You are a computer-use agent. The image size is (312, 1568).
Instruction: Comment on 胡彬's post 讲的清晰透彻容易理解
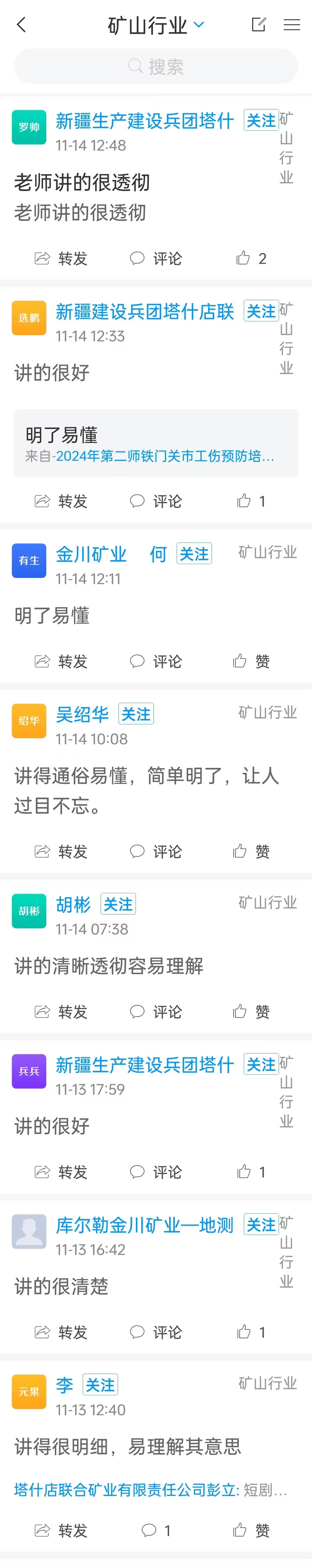(156, 1012)
